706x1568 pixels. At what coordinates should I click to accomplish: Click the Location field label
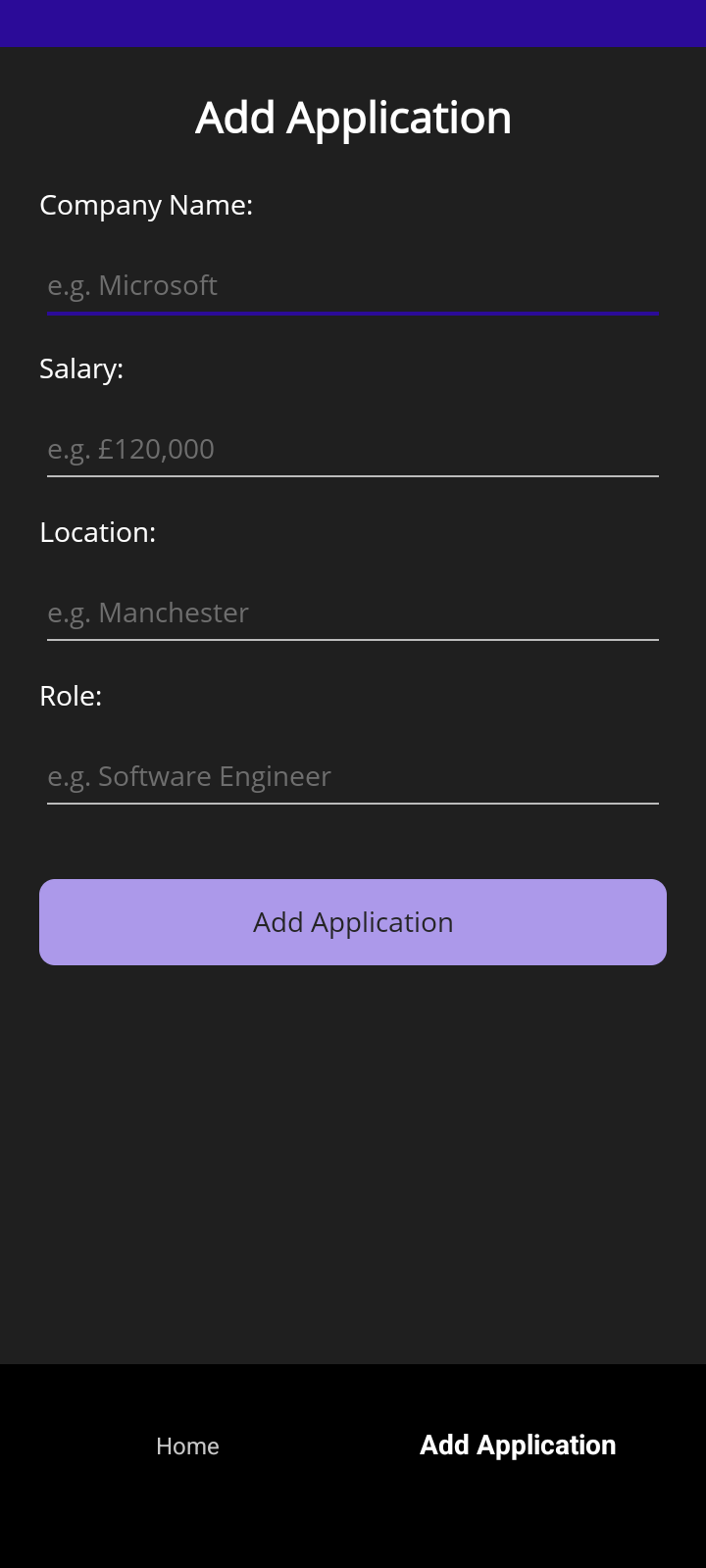point(98,533)
